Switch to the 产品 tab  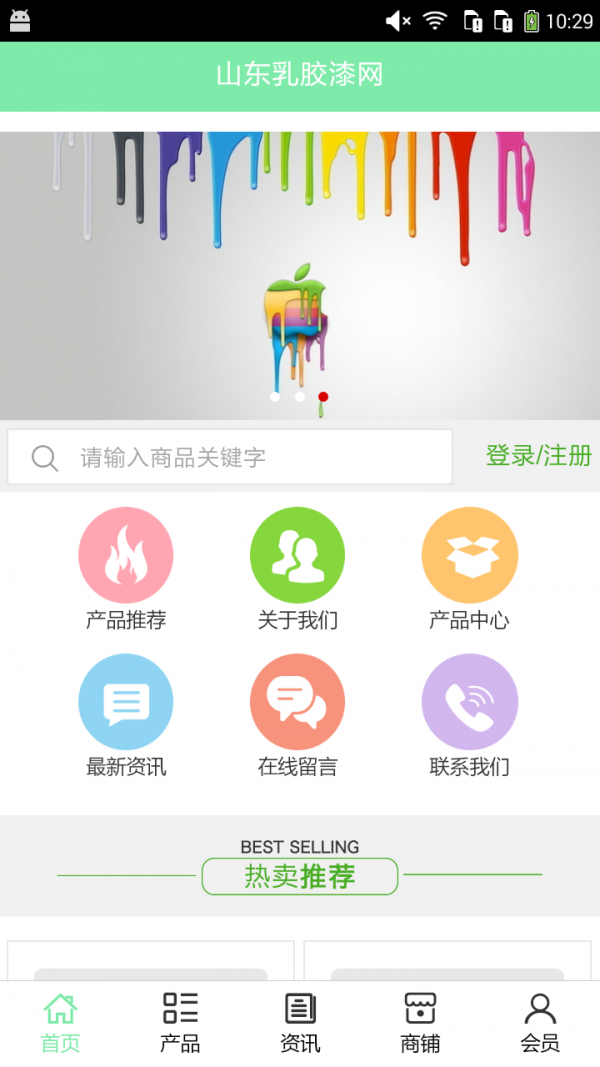(180, 1022)
